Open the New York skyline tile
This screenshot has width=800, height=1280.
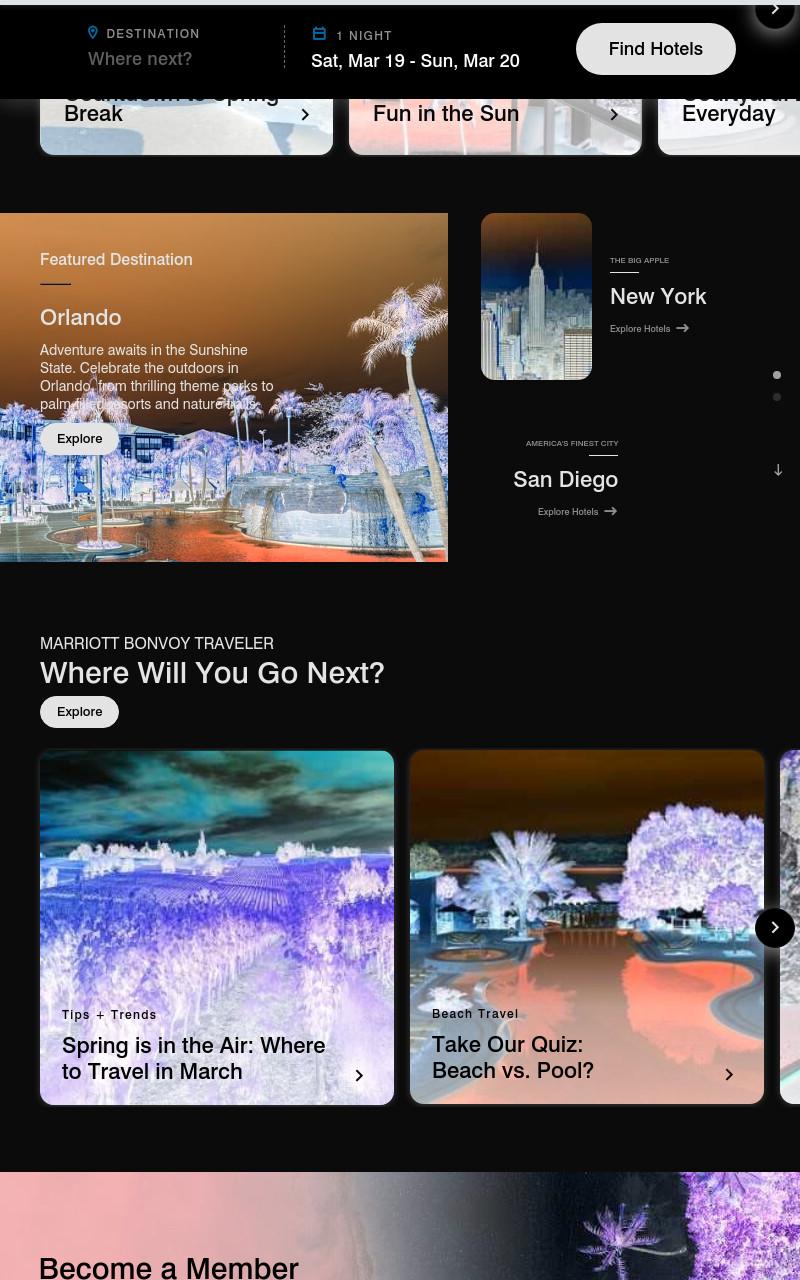point(536,296)
